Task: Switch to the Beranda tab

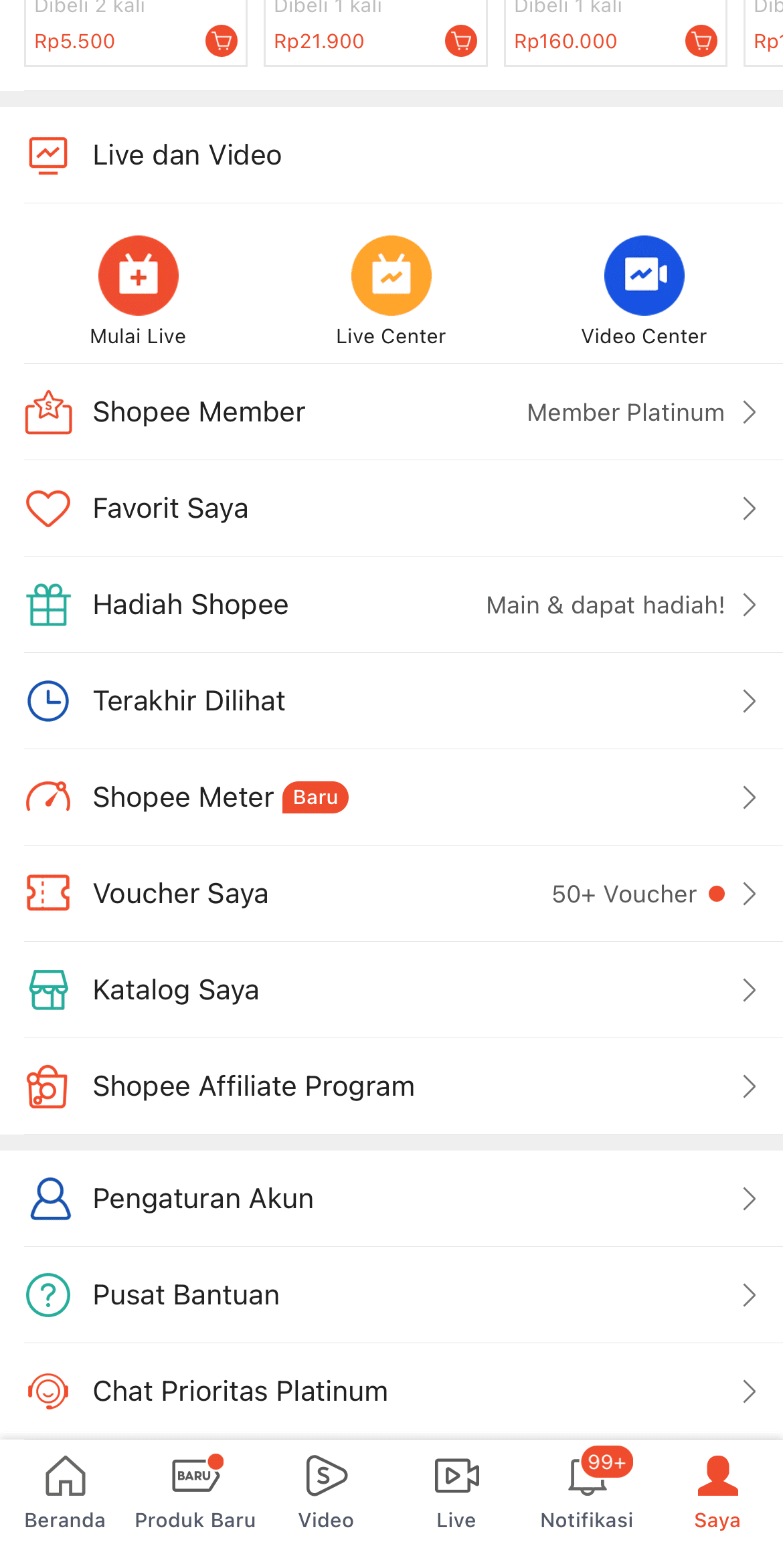Action: (x=64, y=1490)
